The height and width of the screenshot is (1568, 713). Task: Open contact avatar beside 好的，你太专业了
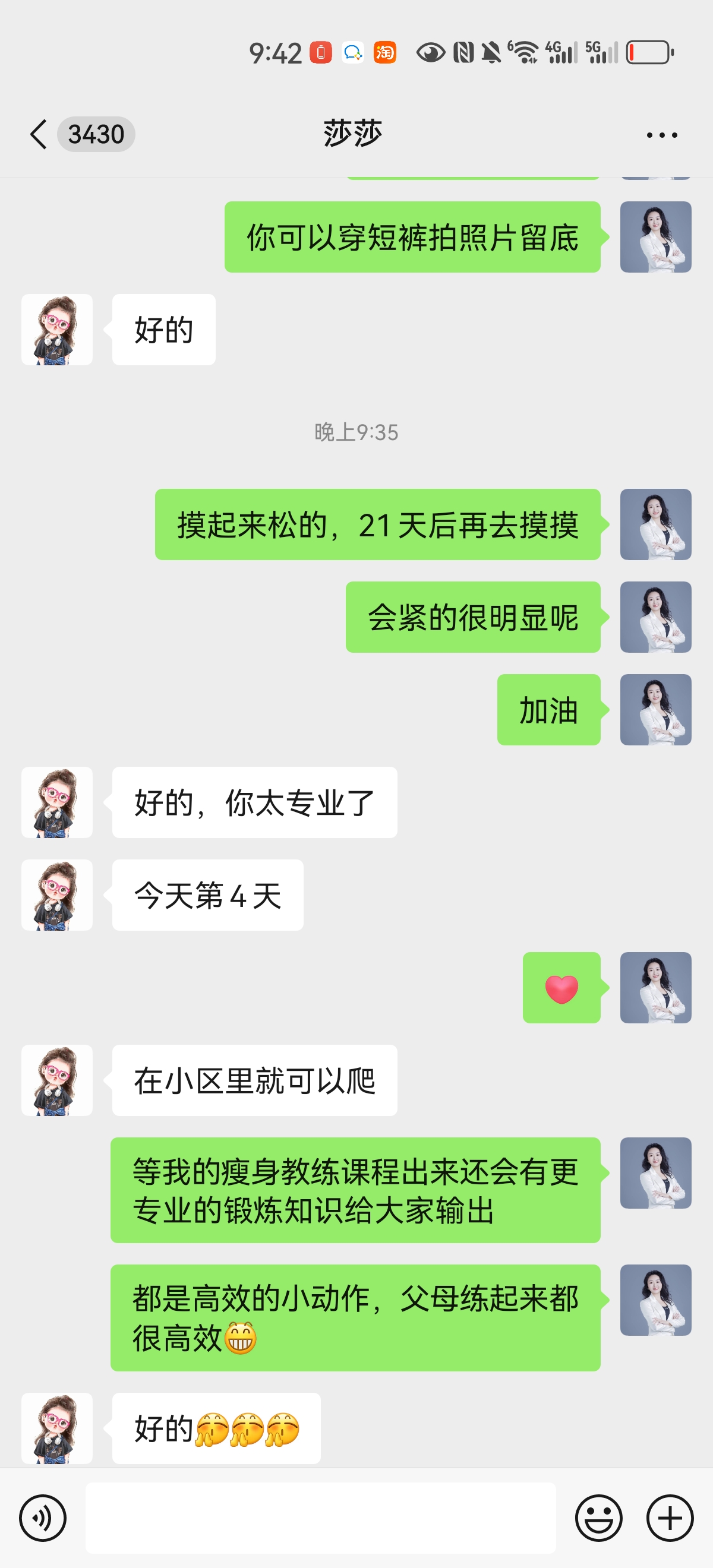click(56, 802)
